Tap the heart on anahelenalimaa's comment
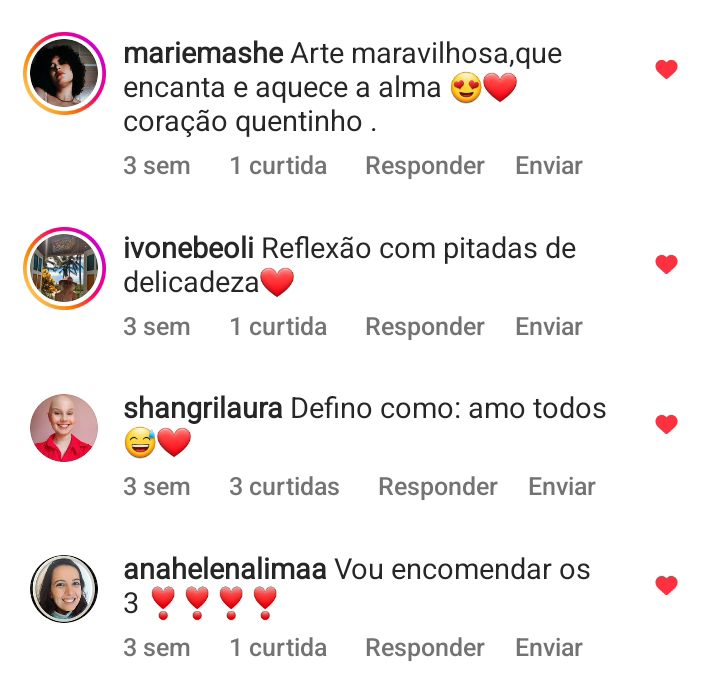720x684 pixels. 666,585
